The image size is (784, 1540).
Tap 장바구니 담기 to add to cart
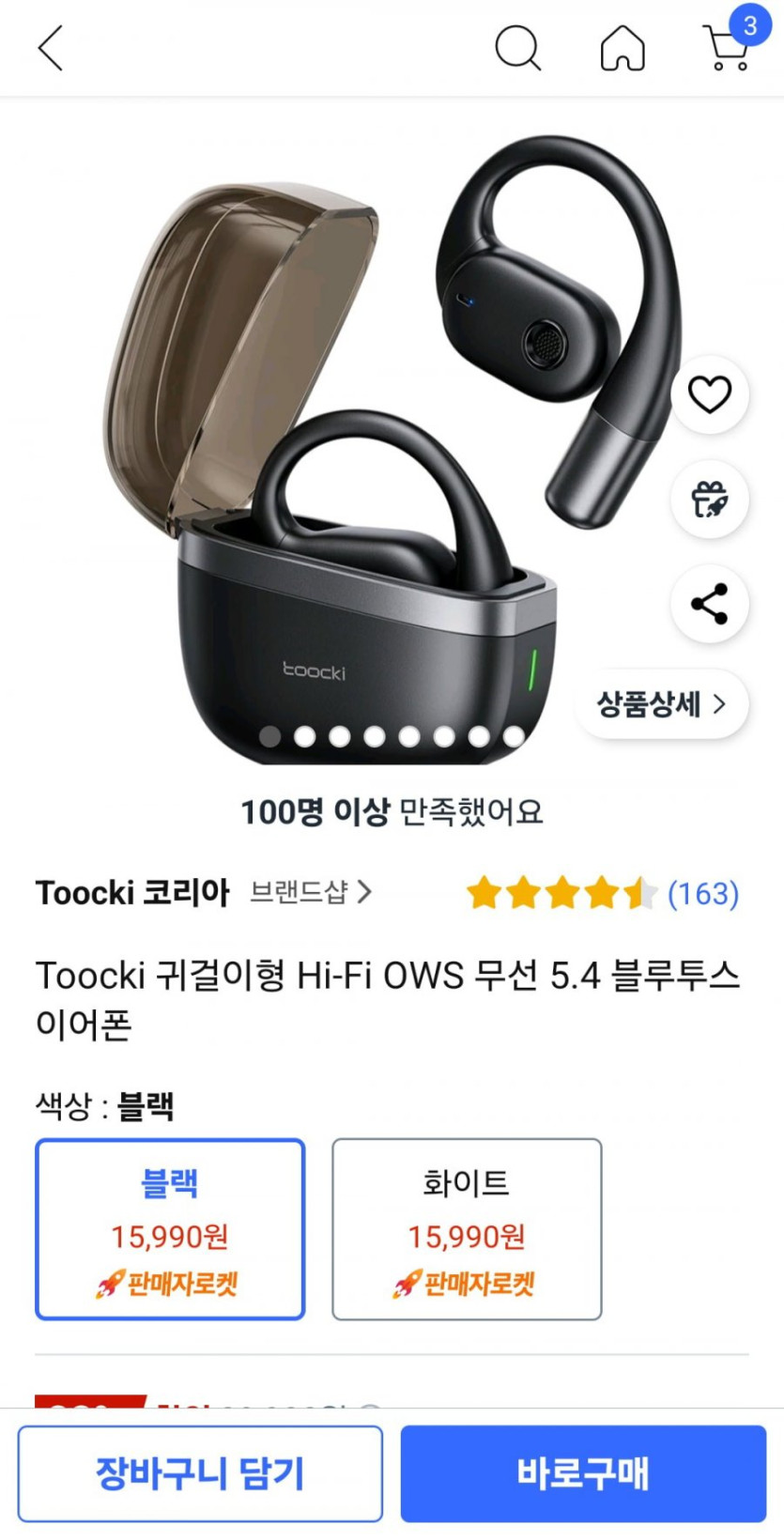pos(200,1473)
